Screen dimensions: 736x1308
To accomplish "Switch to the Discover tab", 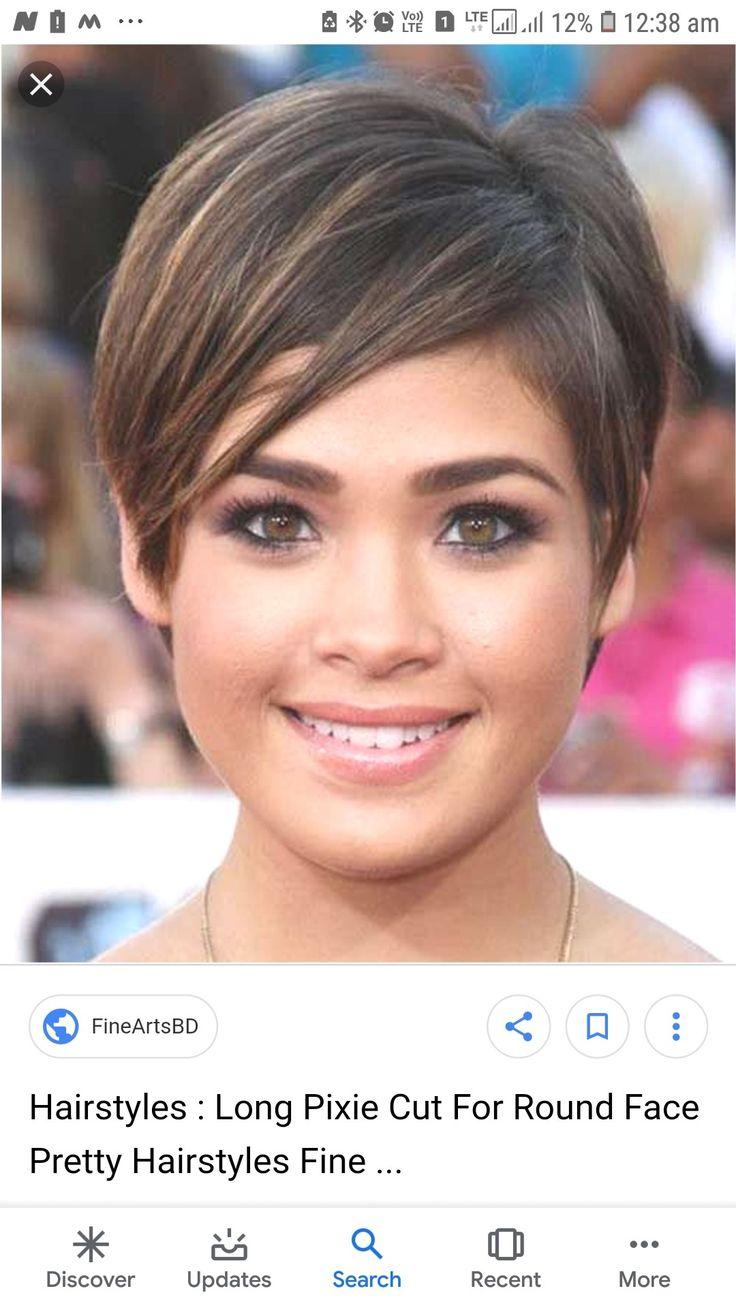I will point(90,1258).
